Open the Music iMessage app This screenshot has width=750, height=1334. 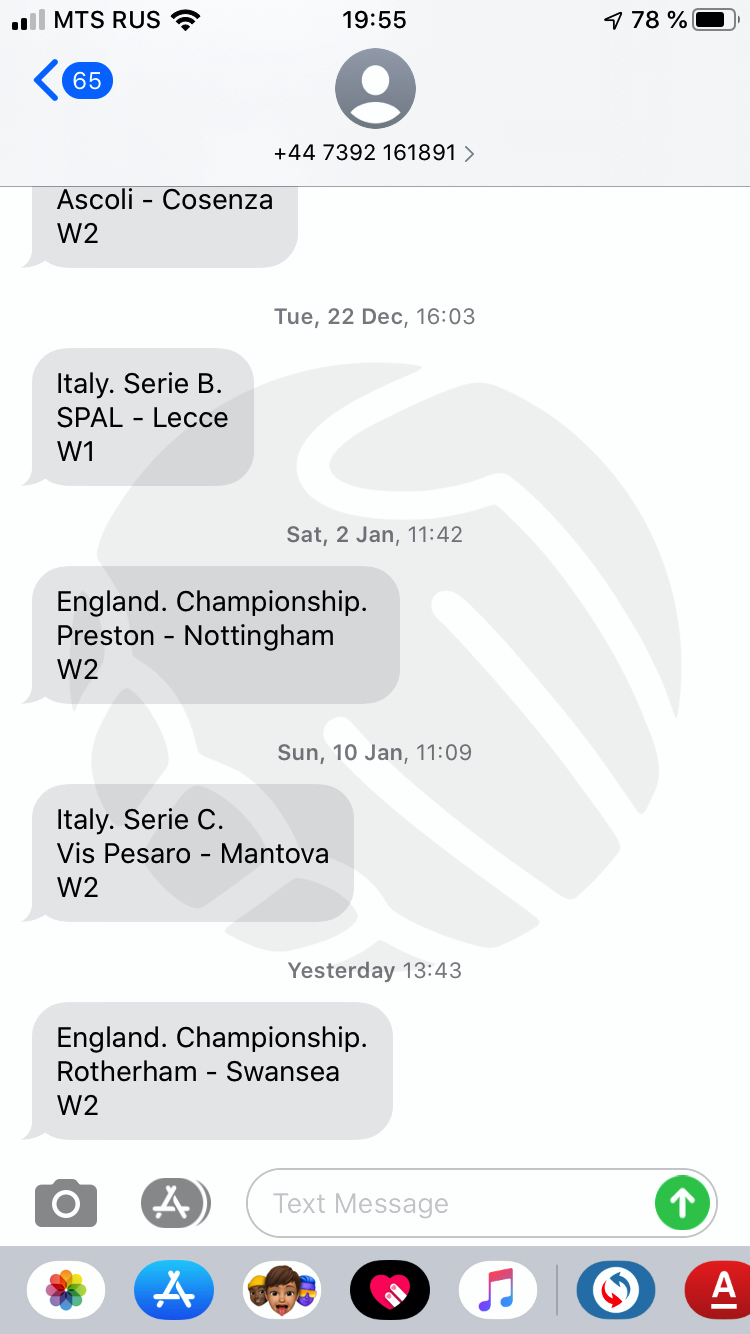tap(498, 1290)
